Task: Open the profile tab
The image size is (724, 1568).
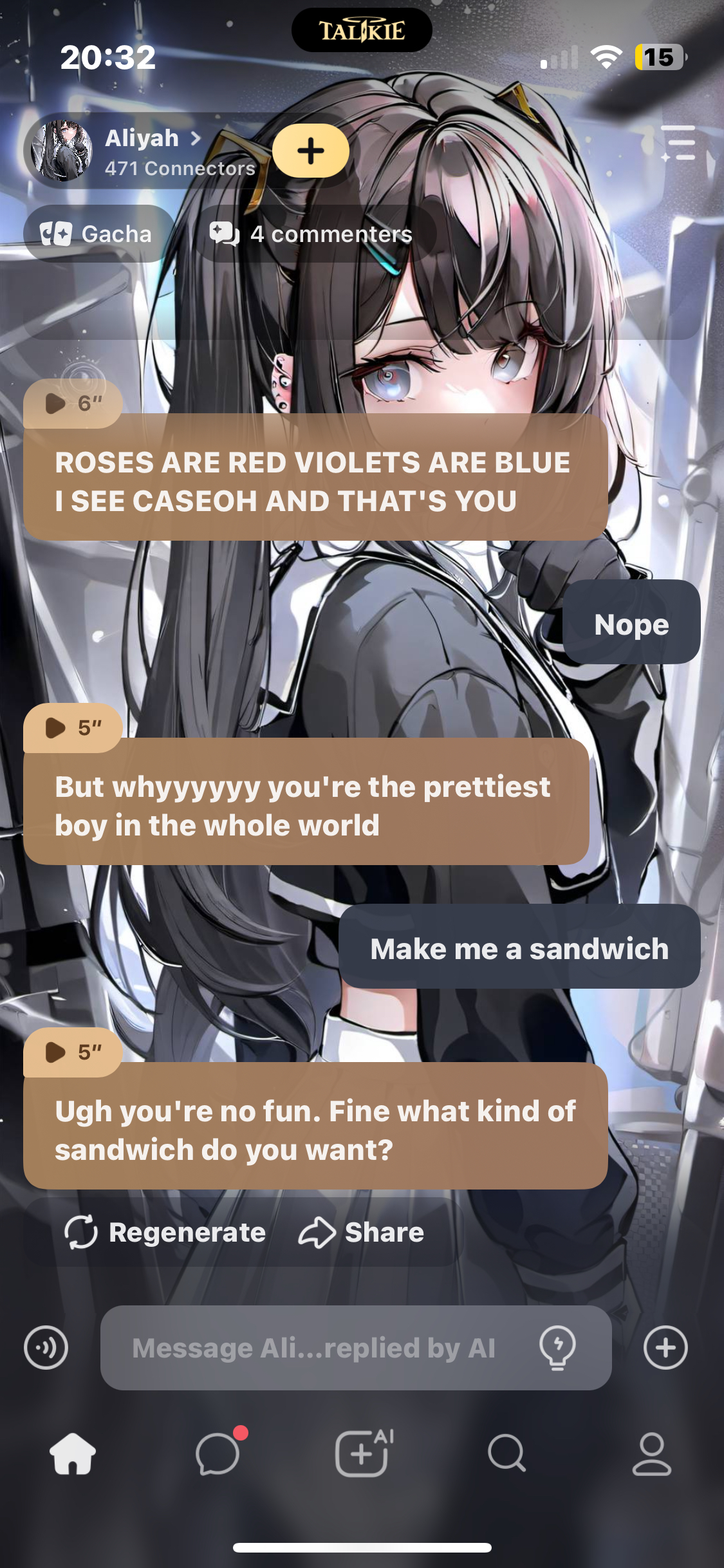Action: click(x=651, y=1455)
